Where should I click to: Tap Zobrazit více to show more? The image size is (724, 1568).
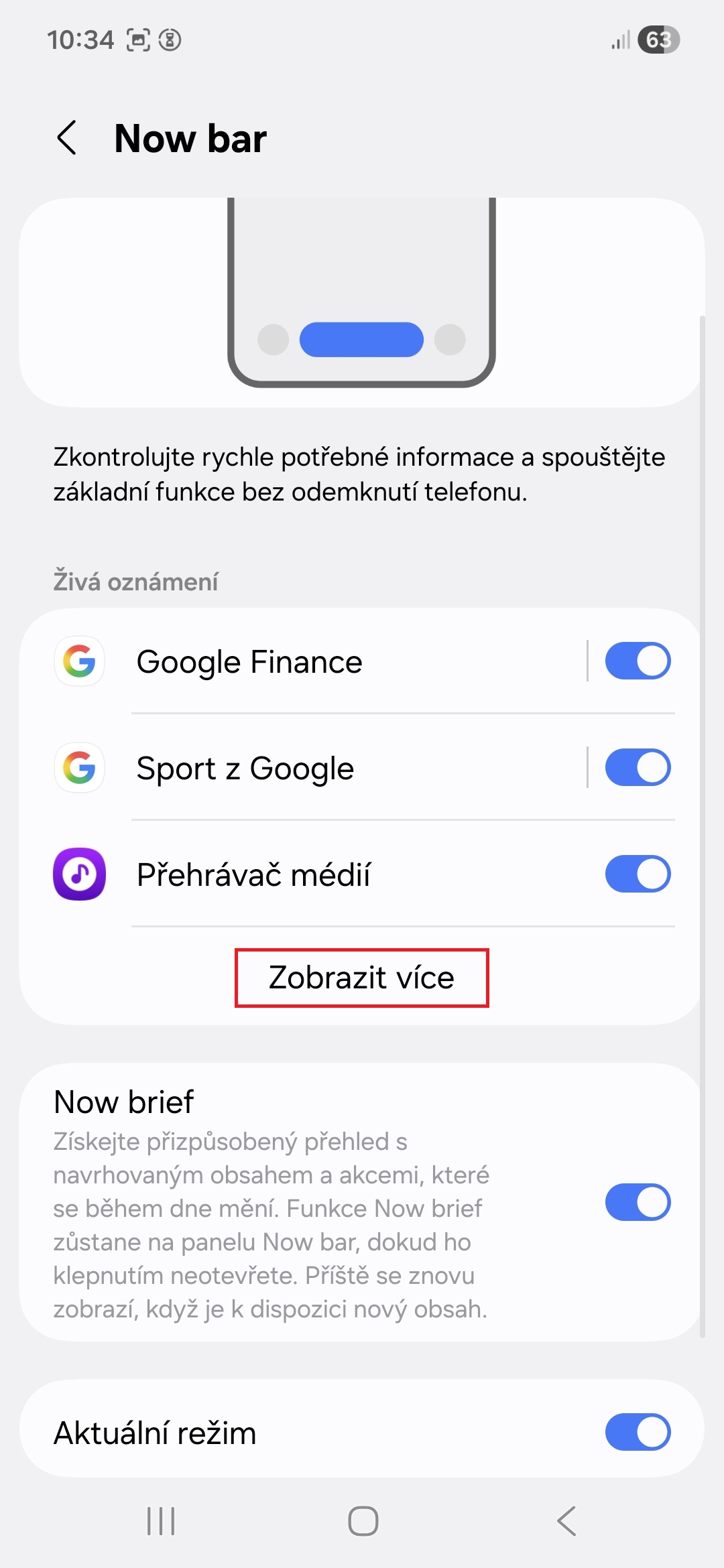tap(361, 978)
